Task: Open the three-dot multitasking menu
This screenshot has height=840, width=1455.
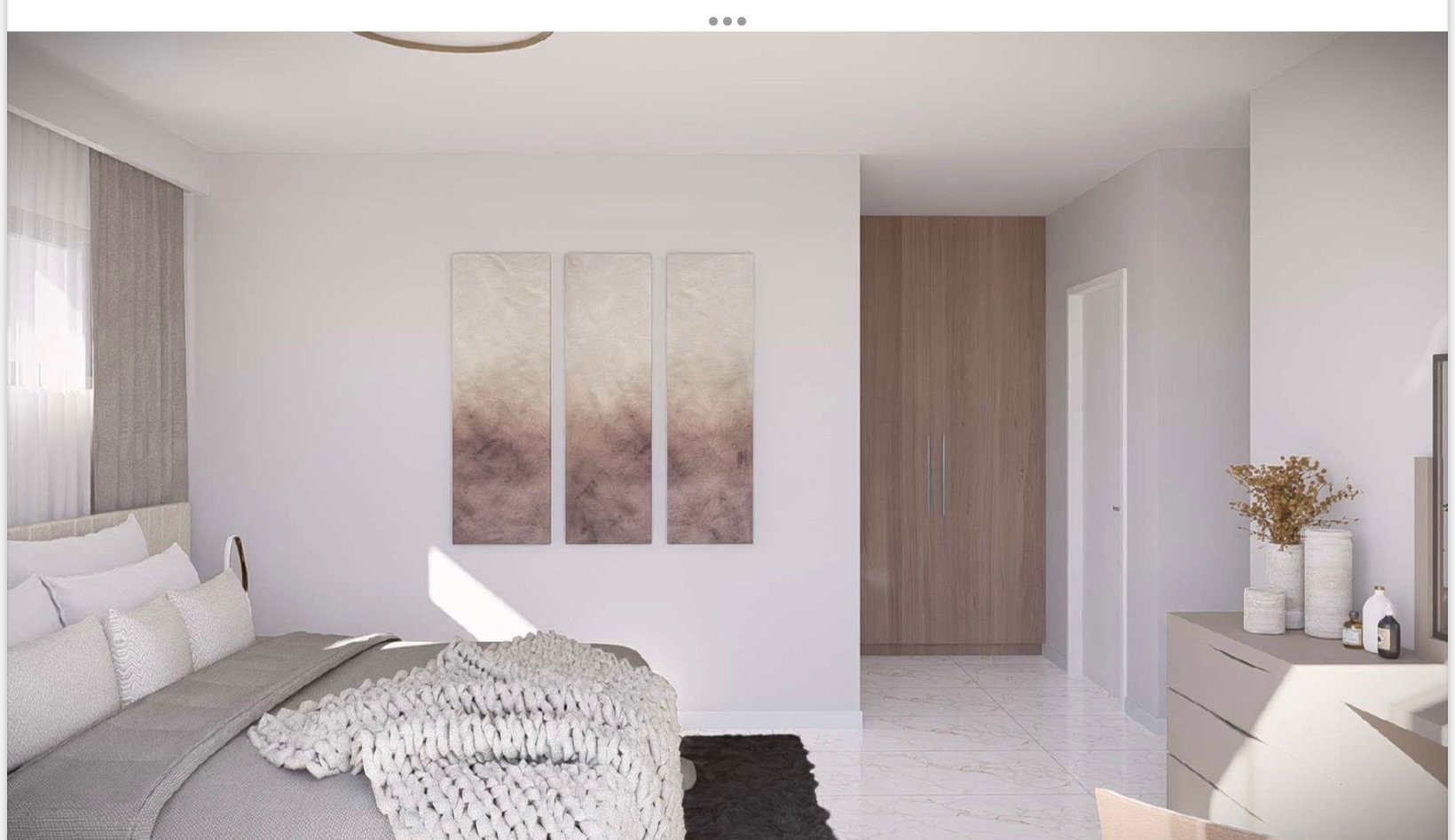Action: (x=727, y=21)
